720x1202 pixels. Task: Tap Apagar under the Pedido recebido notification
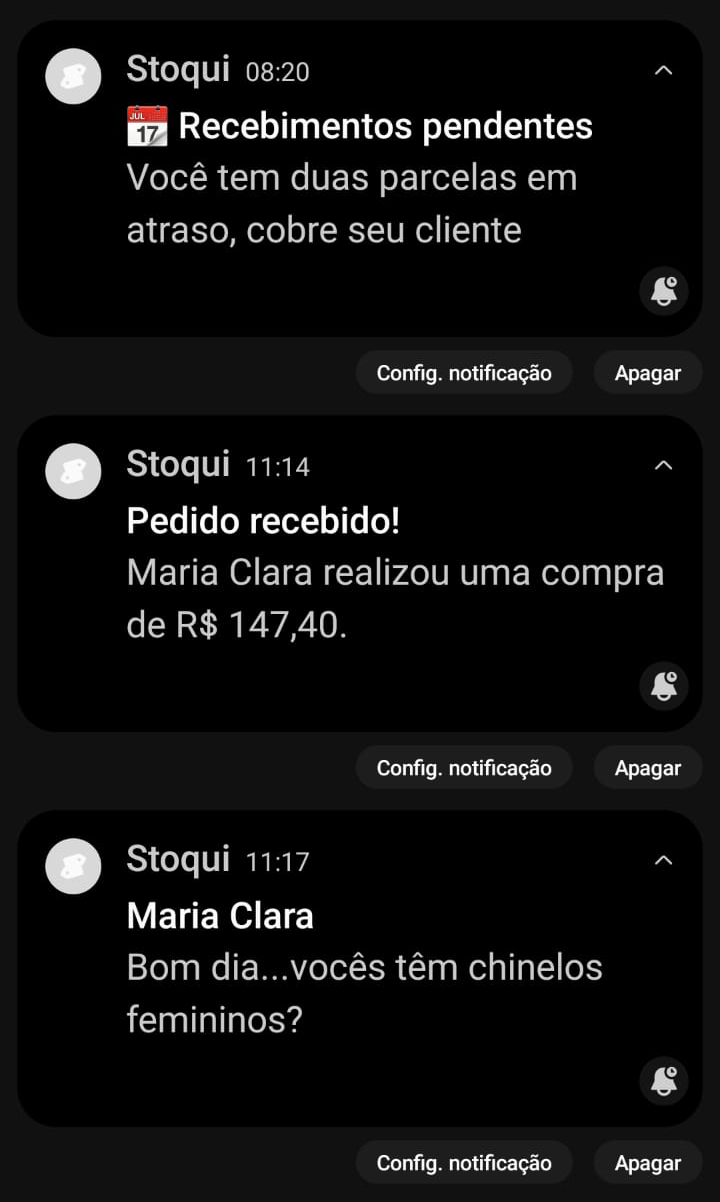[647, 767]
